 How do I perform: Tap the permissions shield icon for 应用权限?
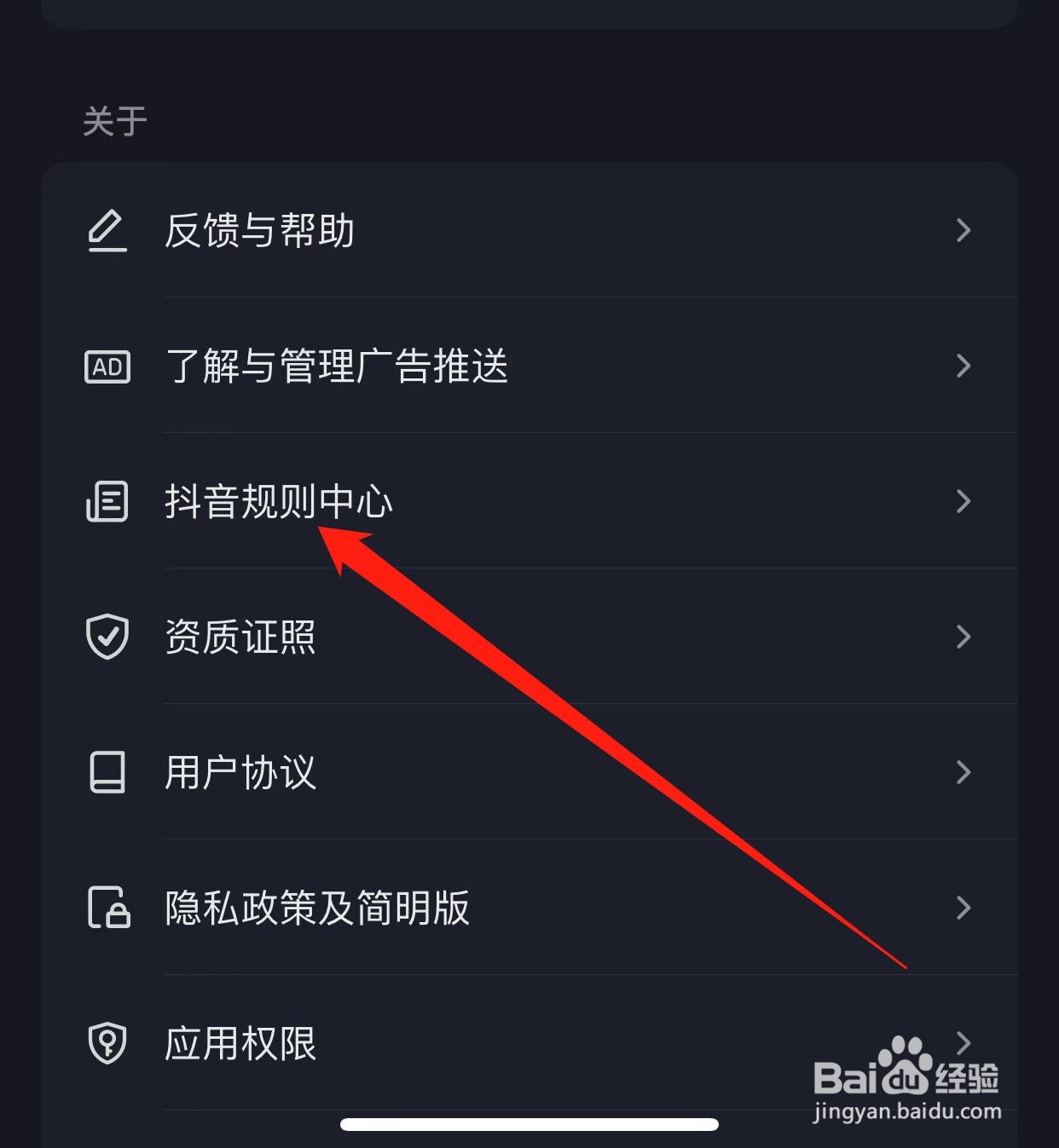[107, 1042]
